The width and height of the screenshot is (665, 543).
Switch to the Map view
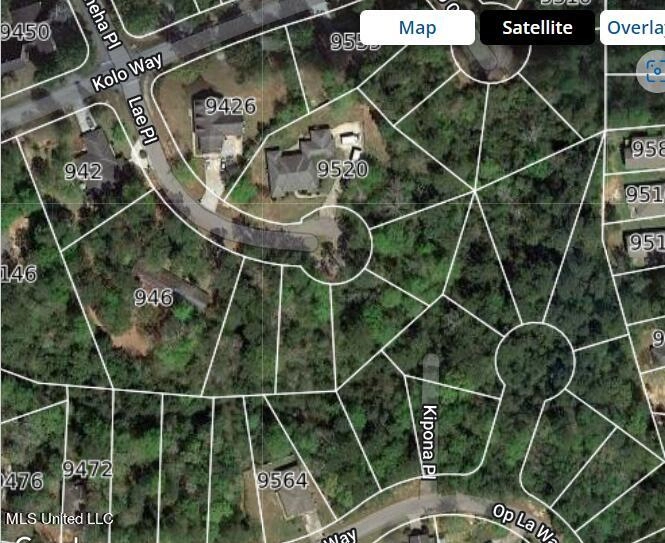(x=417, y=28)
